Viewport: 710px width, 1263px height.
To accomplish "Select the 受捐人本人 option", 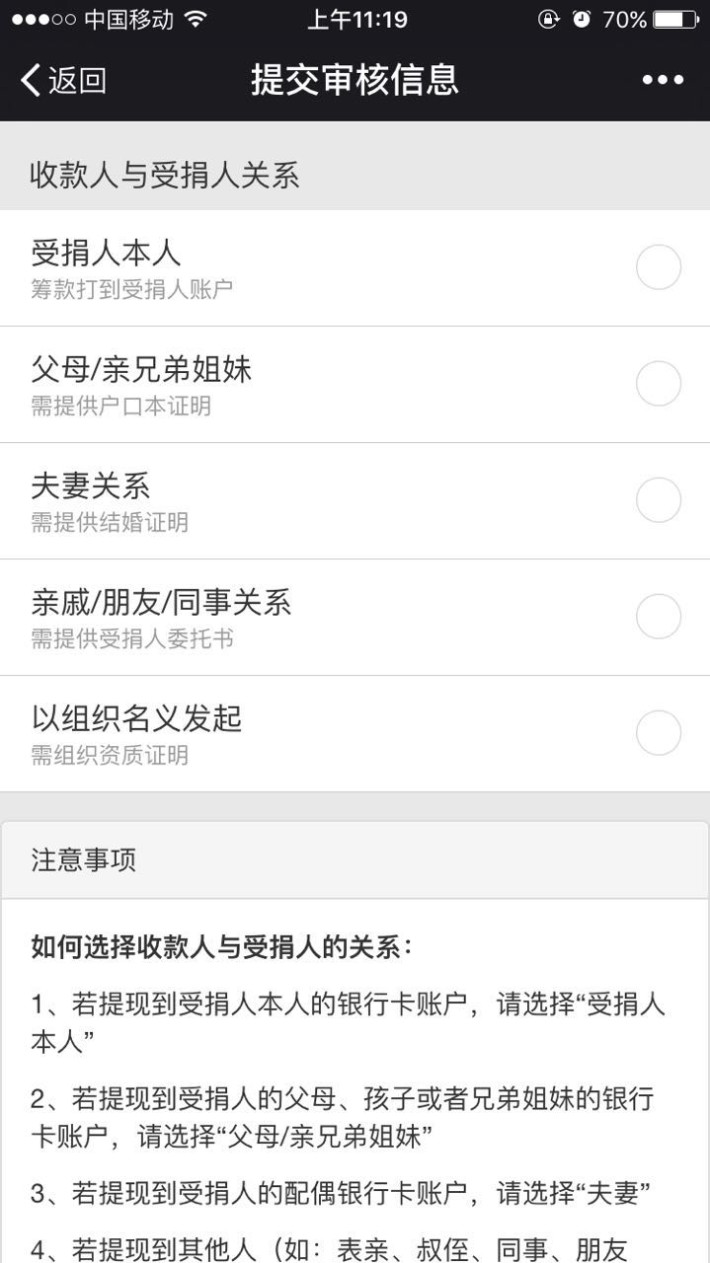I will click(x=355, y=268).
